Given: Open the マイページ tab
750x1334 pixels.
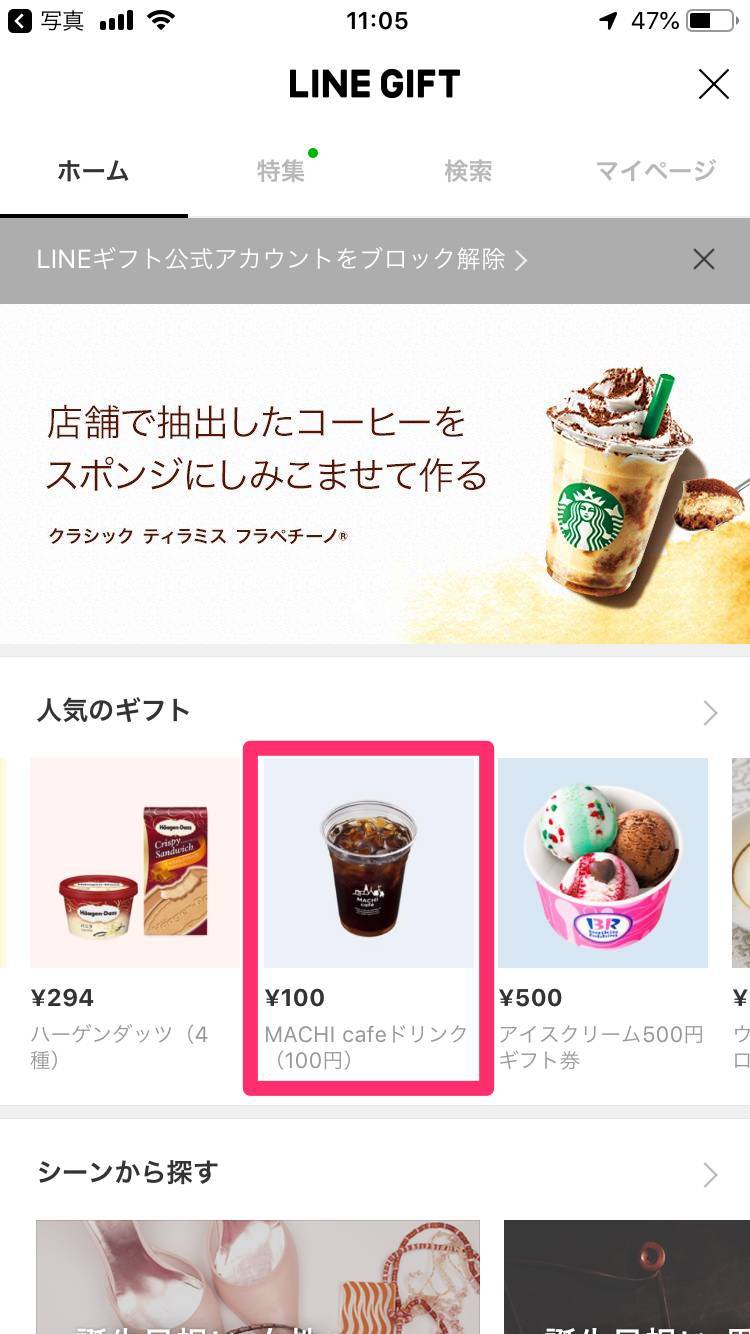Looking at the screenshot, I should pyautogui.click(x=656, y=171).
